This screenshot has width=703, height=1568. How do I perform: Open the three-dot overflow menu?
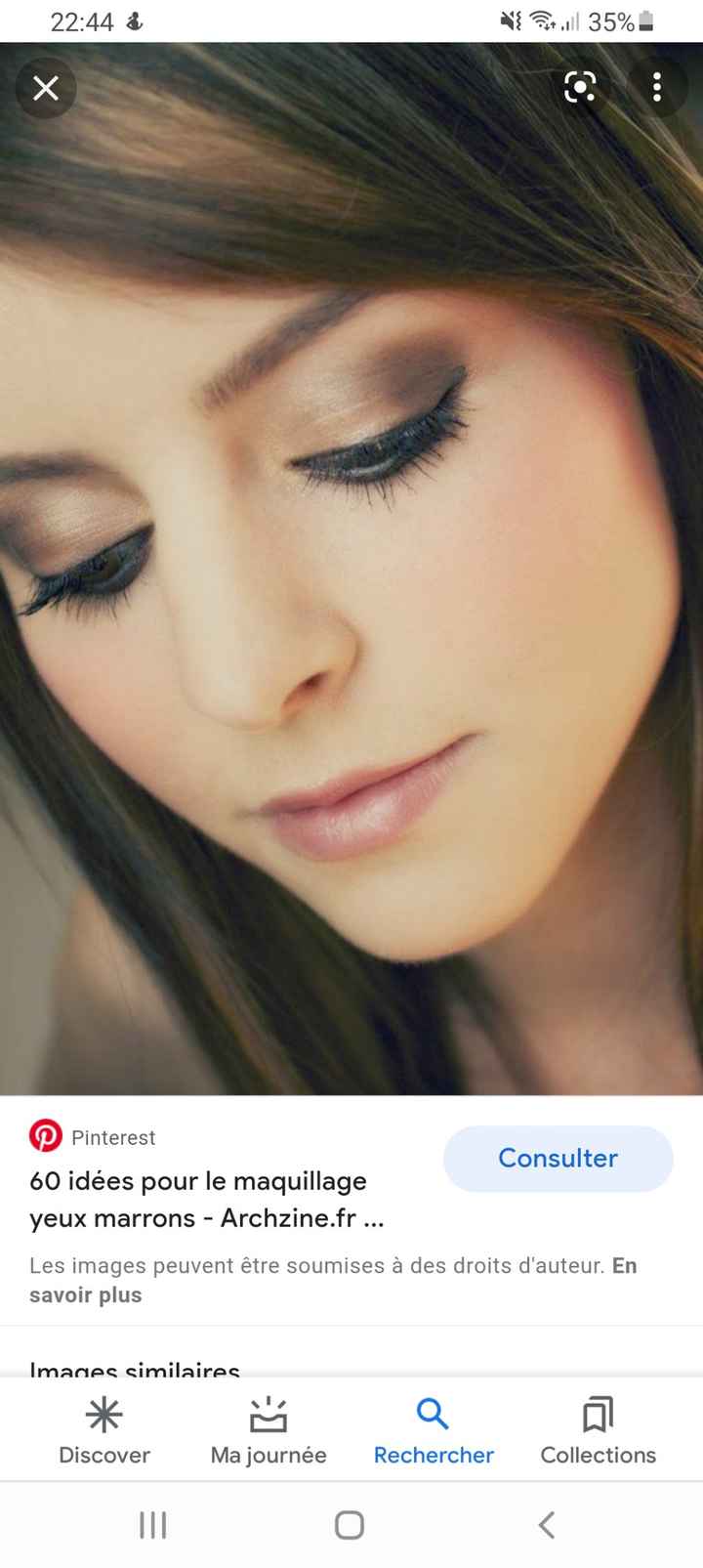tap(657, 88)
